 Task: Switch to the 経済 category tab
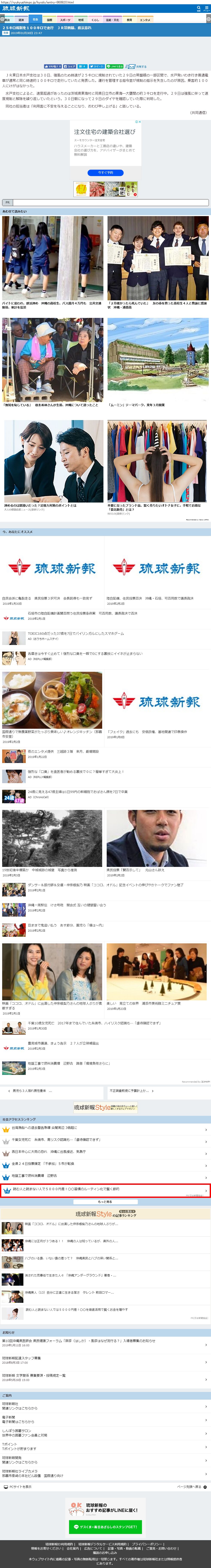[21, 19]
